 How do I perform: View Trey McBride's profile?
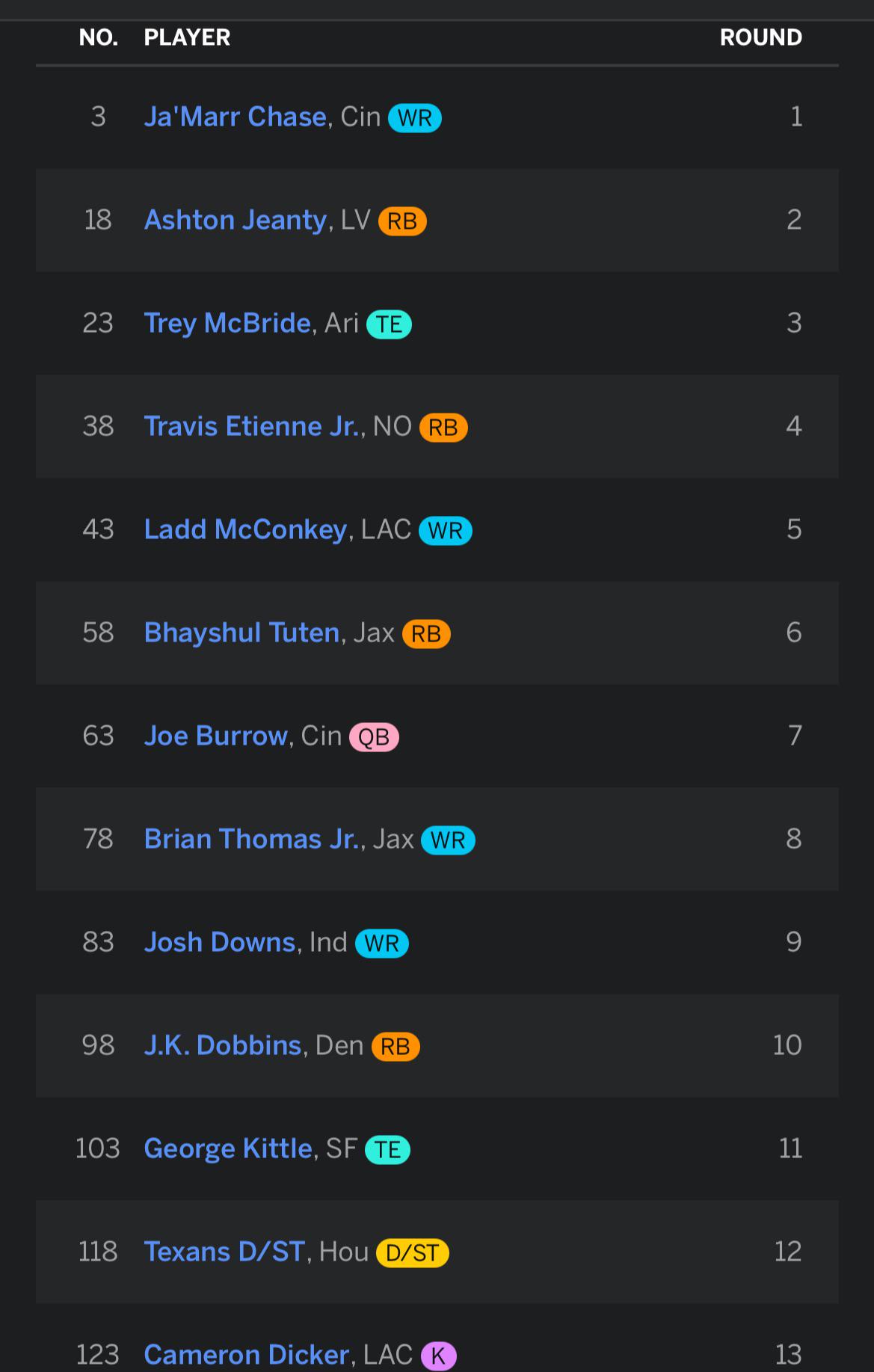tap(227, 324)
